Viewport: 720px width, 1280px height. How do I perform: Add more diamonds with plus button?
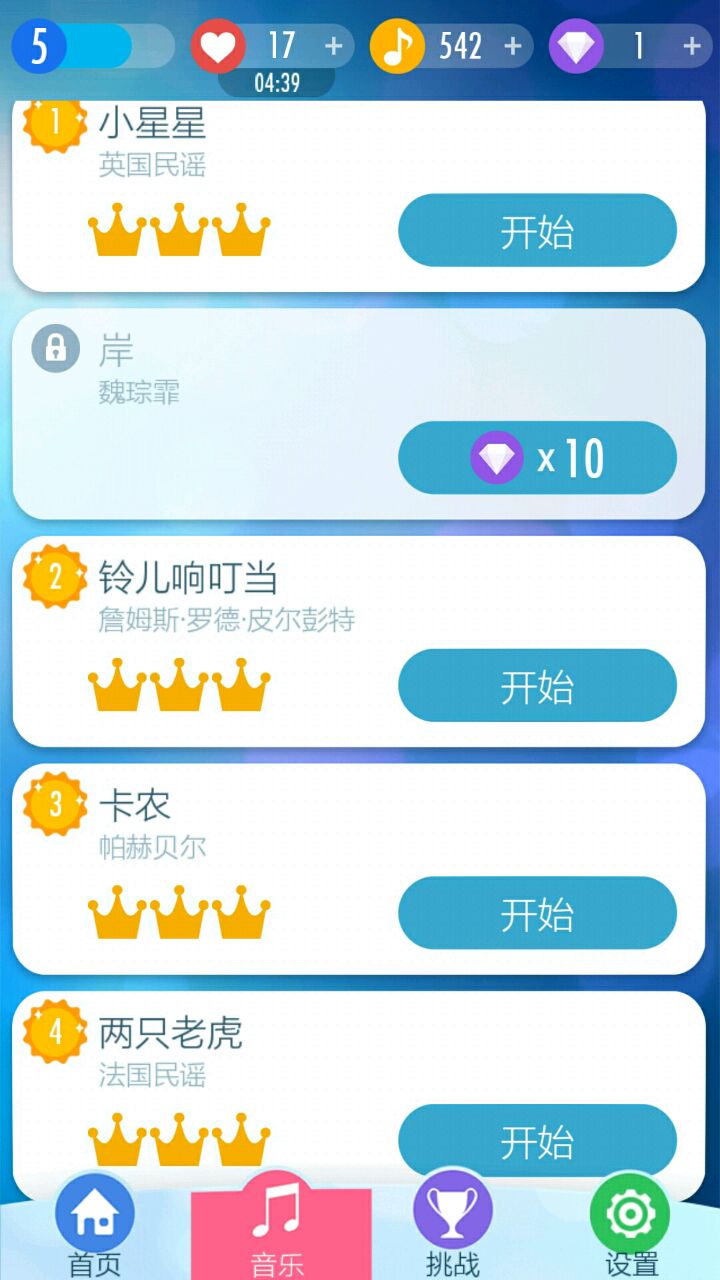pos(692,46)
